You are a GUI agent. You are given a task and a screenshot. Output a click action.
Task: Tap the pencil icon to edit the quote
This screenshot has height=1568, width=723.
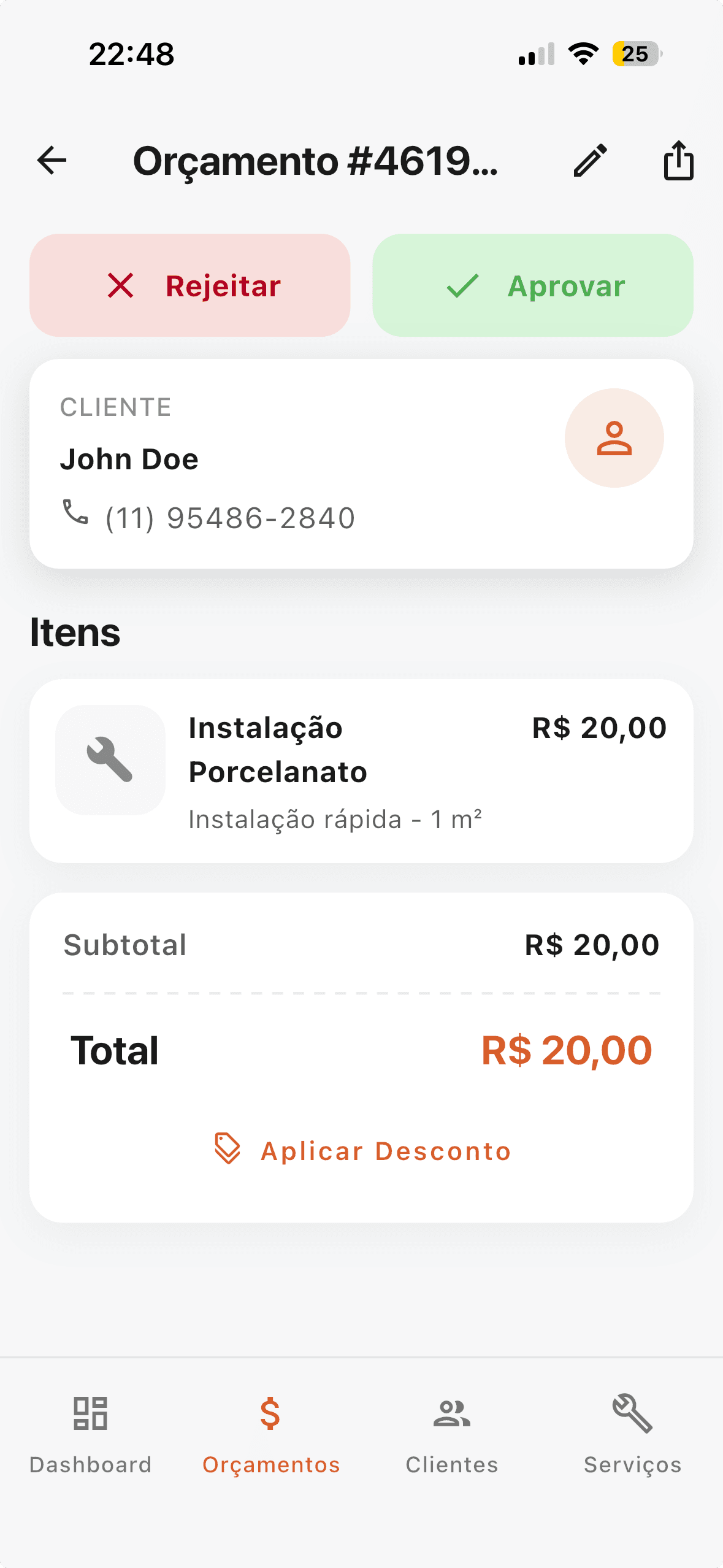point(591,161)
